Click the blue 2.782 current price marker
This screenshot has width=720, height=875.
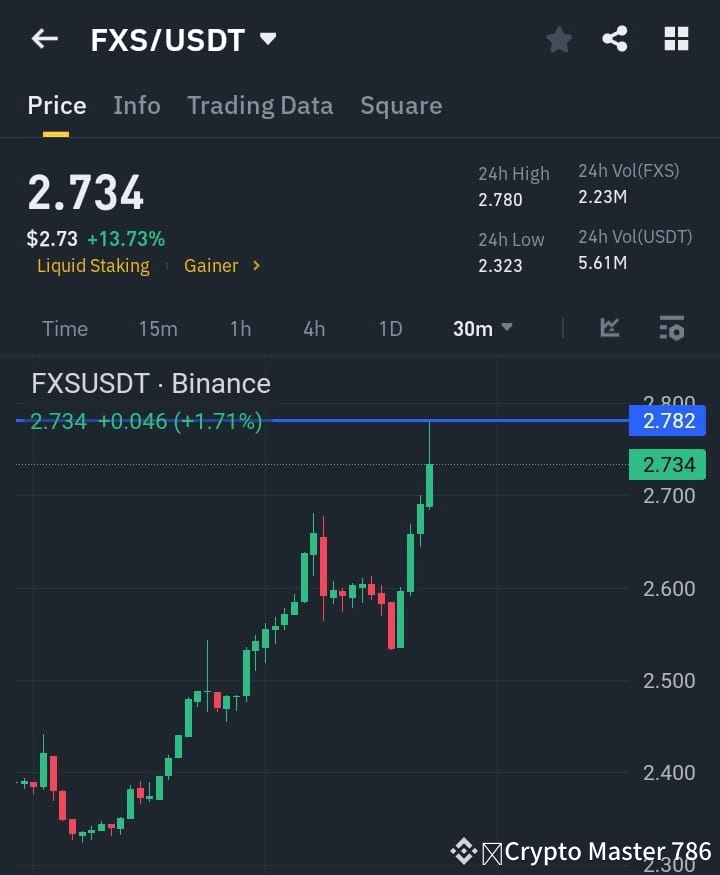(x=666, y=421)
